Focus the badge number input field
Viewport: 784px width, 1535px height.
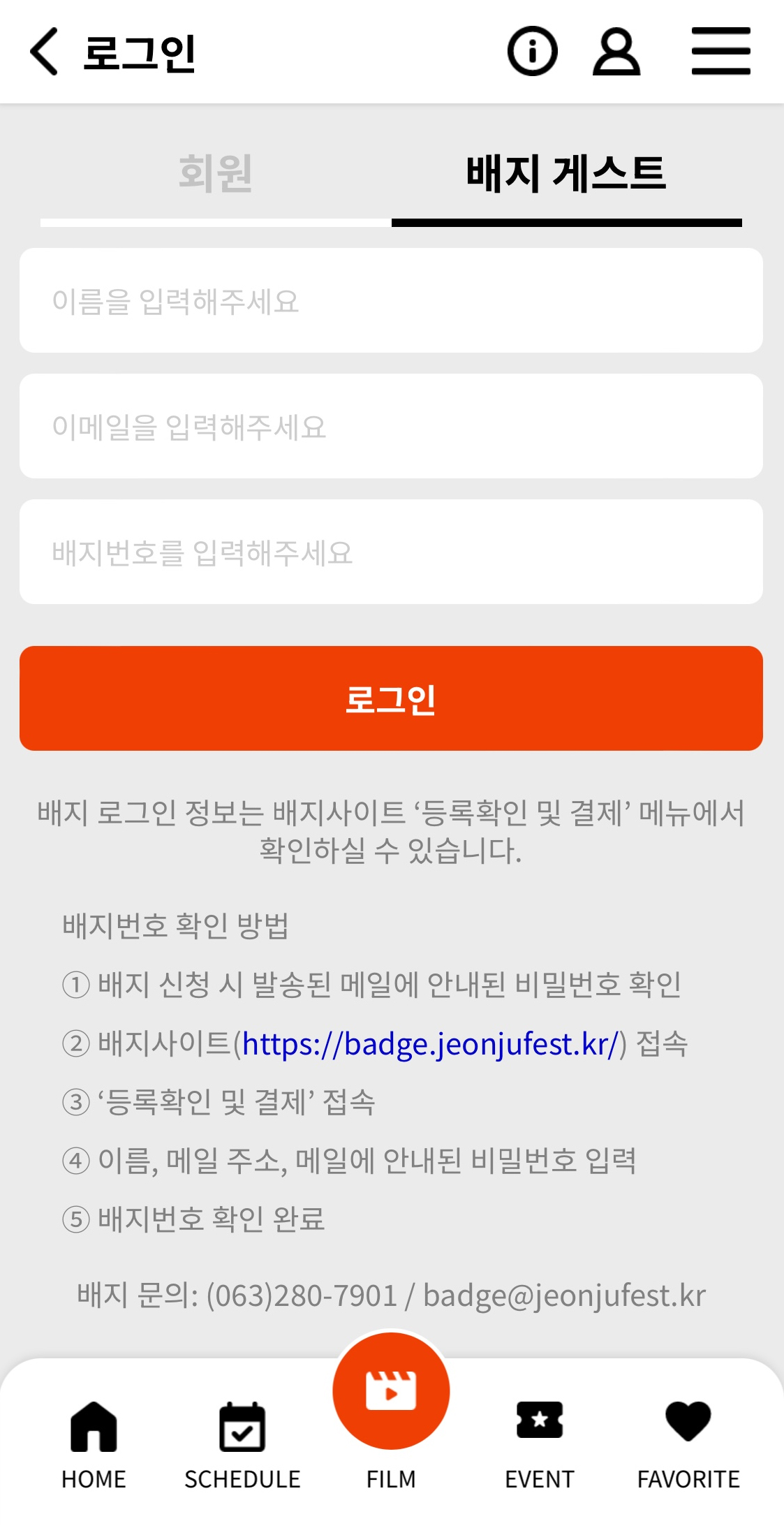click(391, 552)
